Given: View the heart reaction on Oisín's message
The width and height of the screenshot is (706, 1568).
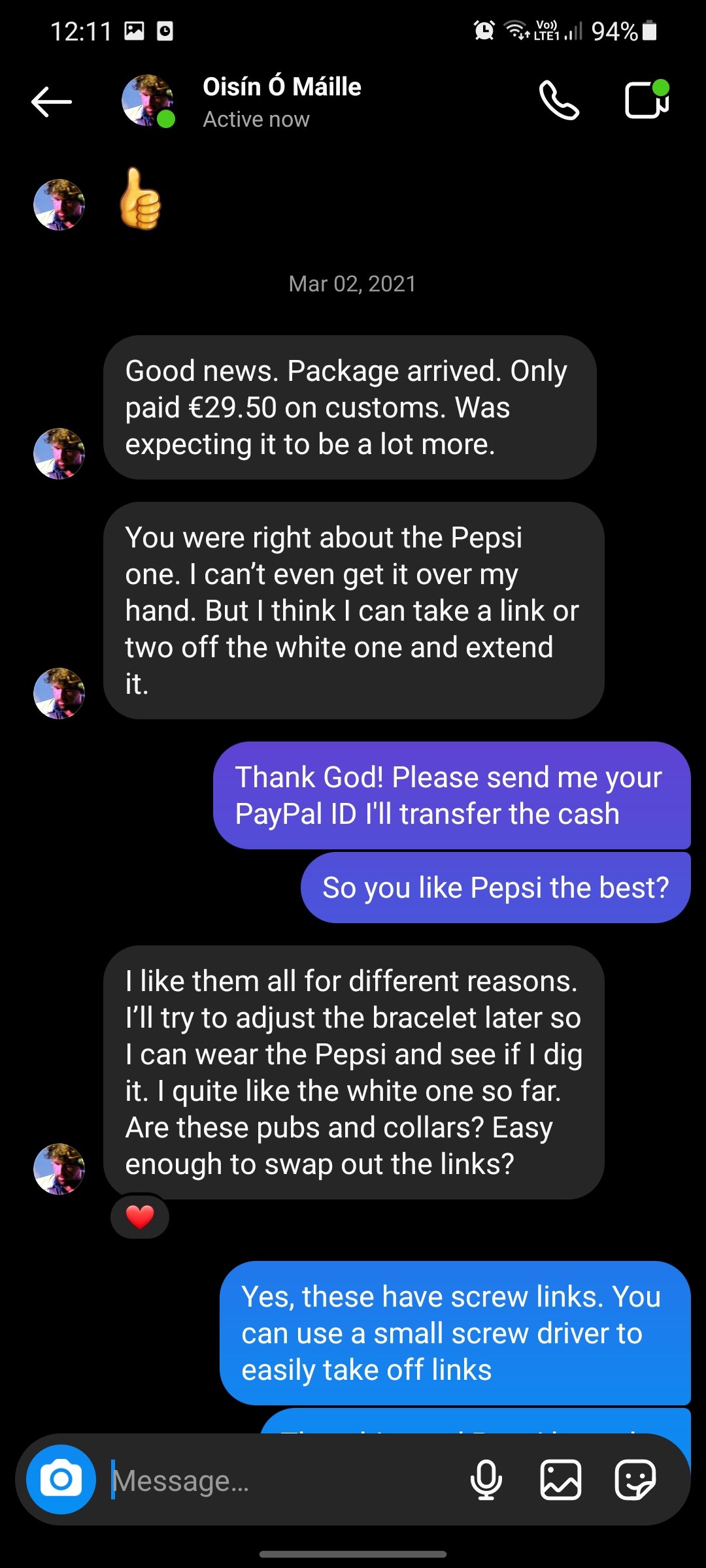Looking at the screenshot, I should pyautogui.click(x=140, y=1217).
